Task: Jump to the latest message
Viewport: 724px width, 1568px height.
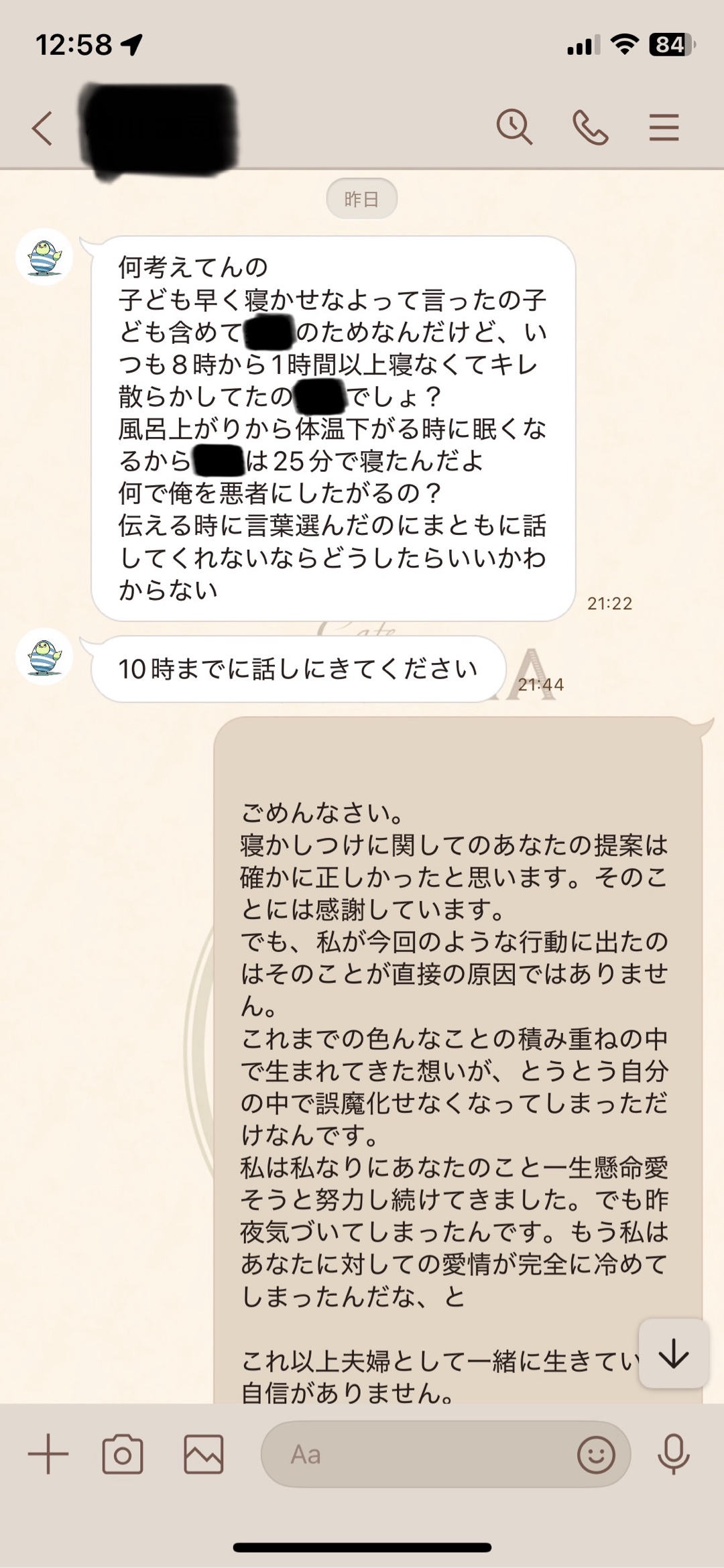Action: coord(674,1353)
